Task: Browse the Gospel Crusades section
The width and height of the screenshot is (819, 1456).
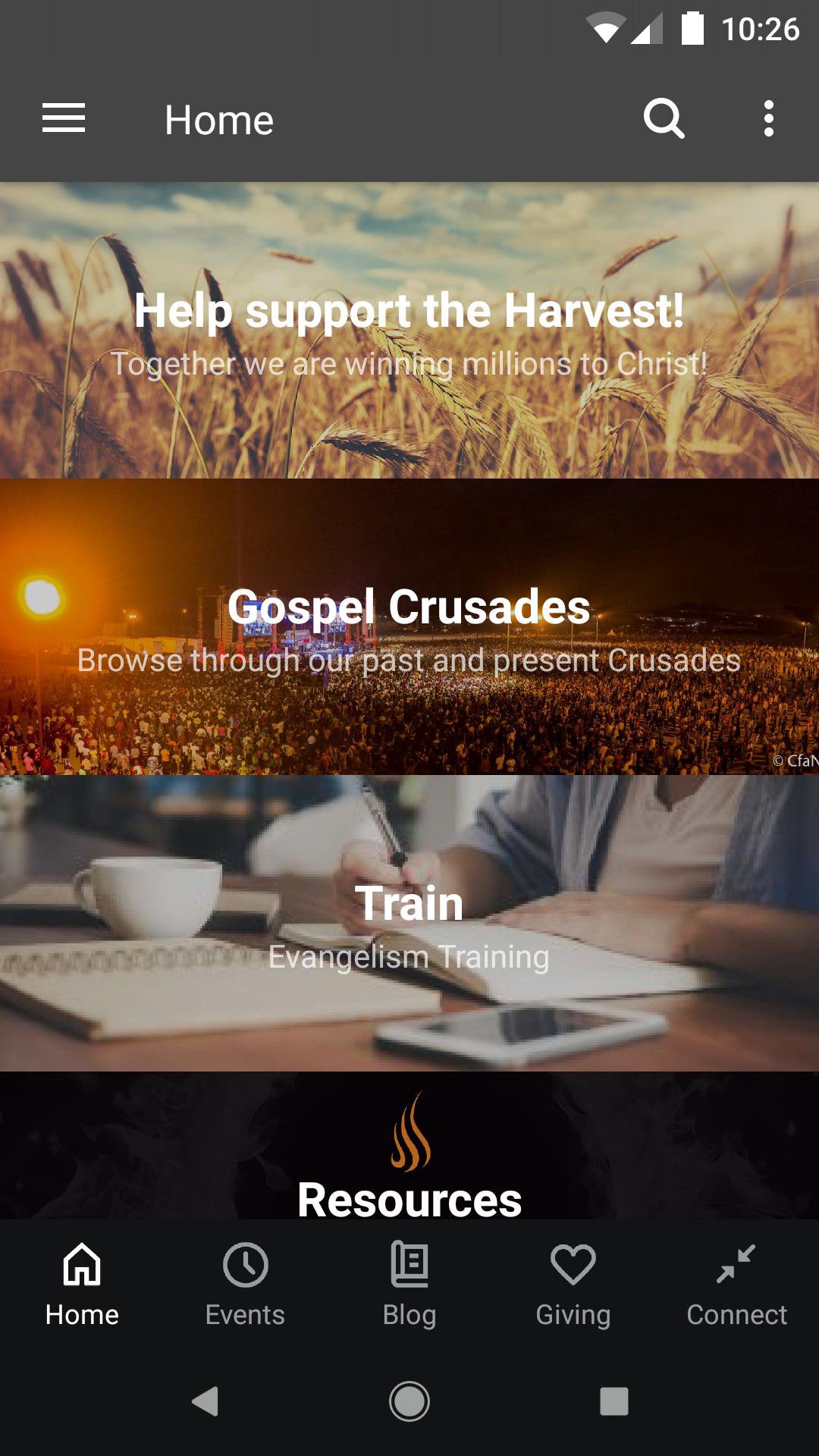Action: coord(409,626)
